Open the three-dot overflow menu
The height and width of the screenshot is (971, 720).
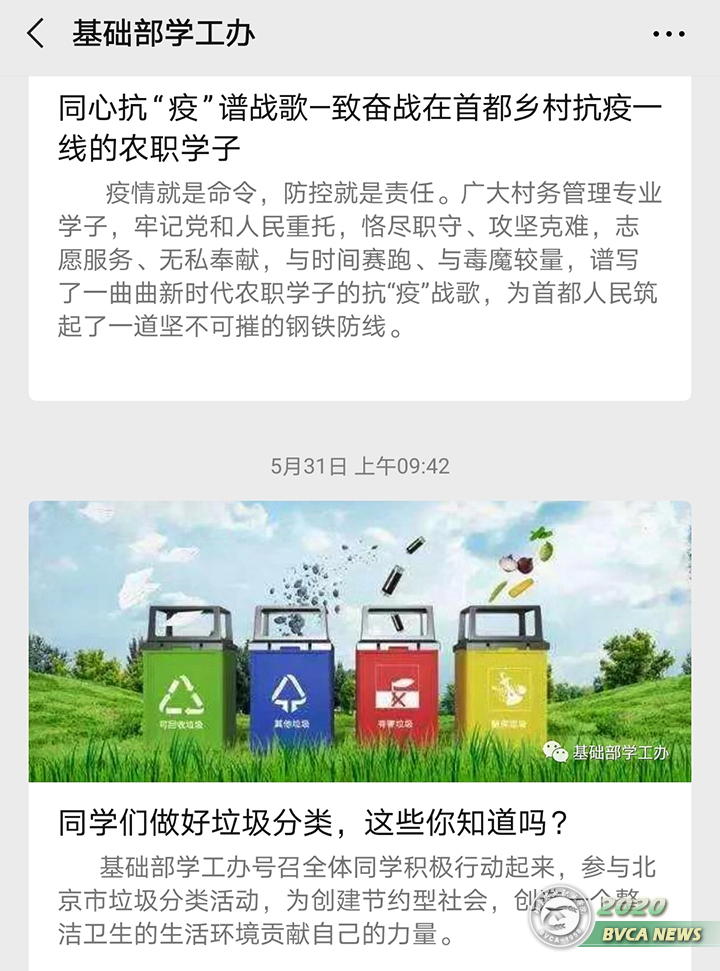pyautogui.click(x=668, y=34)
